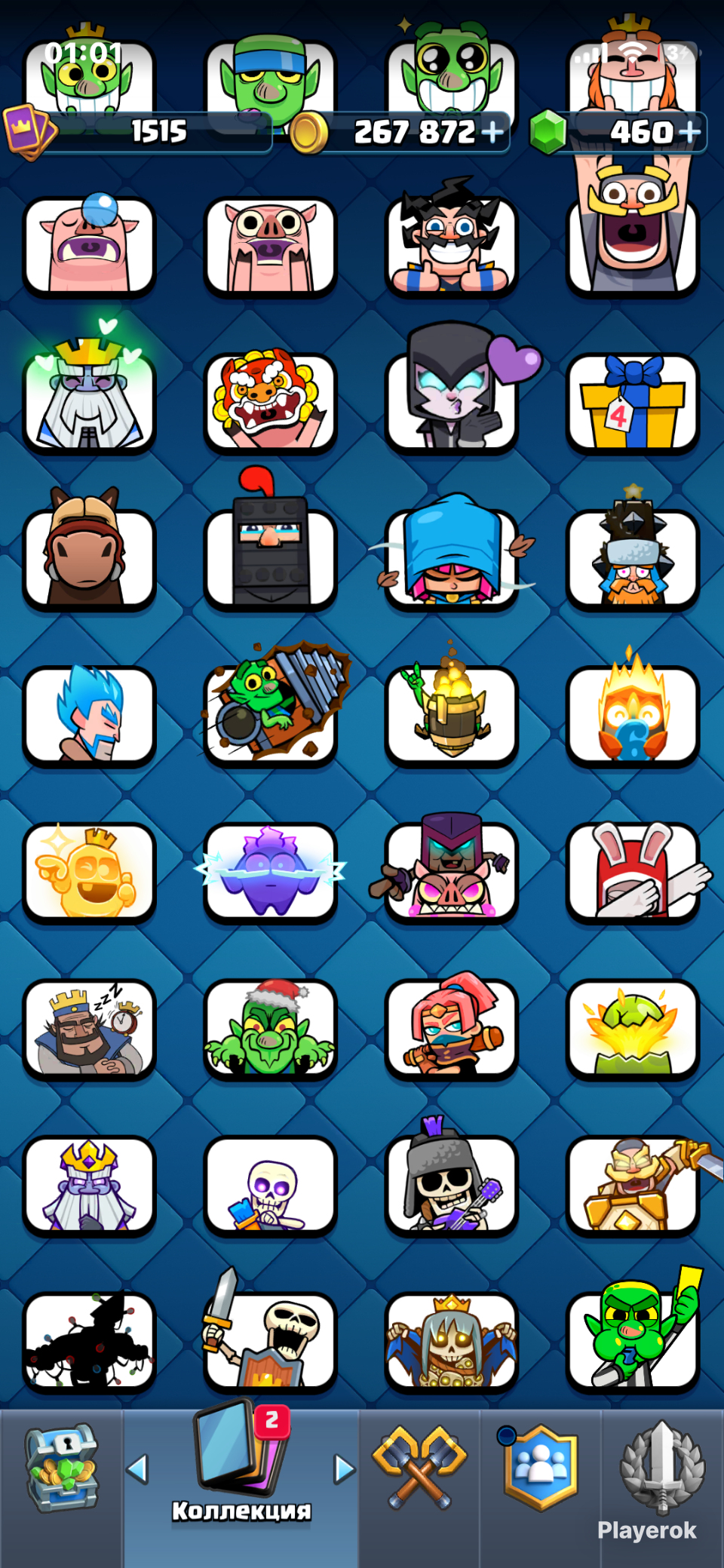Screen dimensions: 724x1568
Task: Switch to the battle crossed-axes tab
Action: (419, 1468)
